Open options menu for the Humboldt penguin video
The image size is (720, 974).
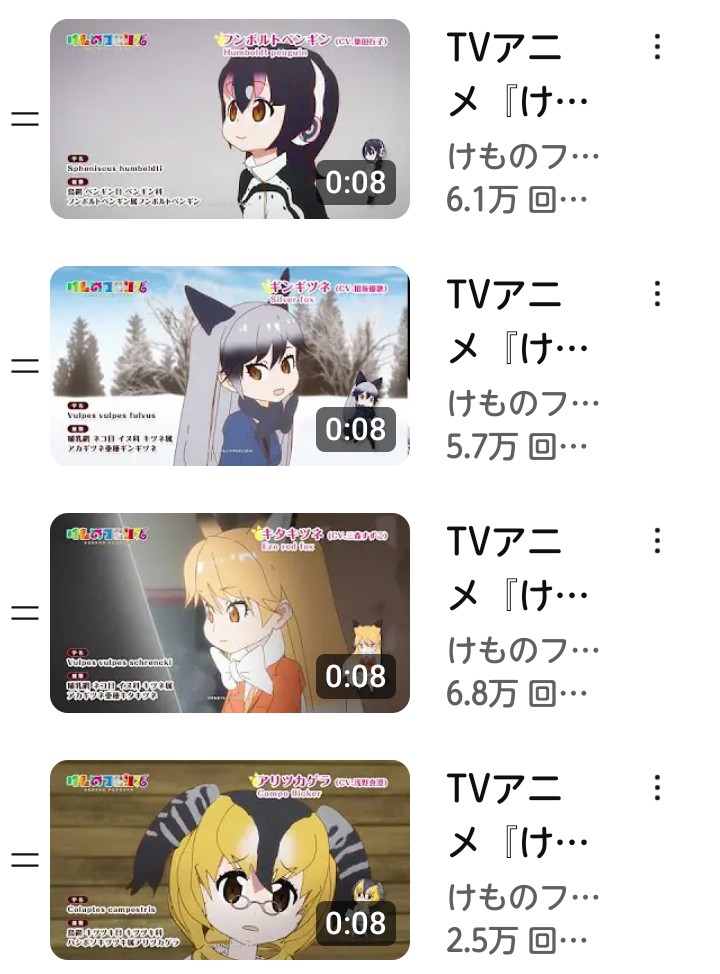pyautogui.click(x=657, y=47)
